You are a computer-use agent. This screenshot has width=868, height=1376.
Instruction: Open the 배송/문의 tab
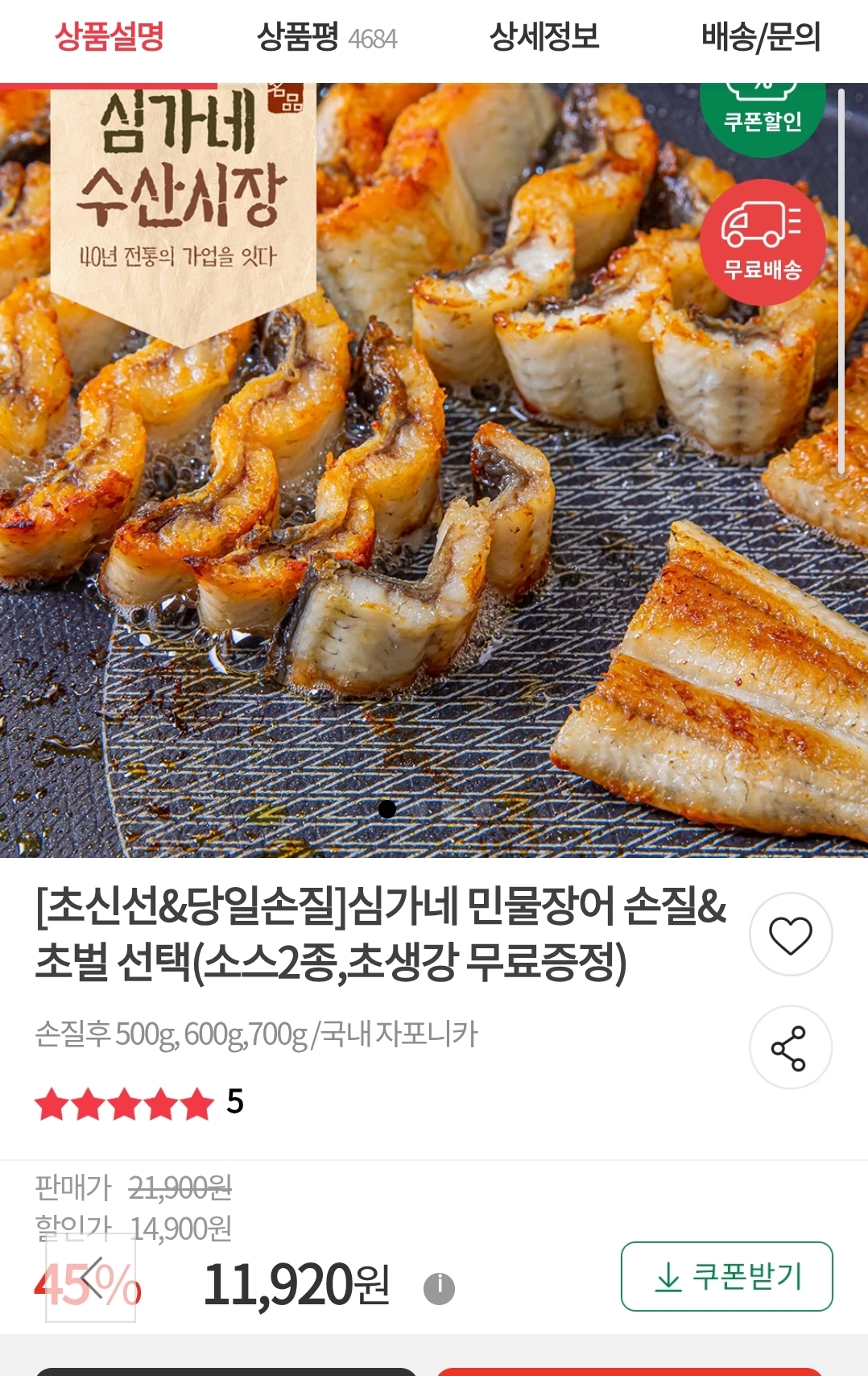tap(760, 37)
